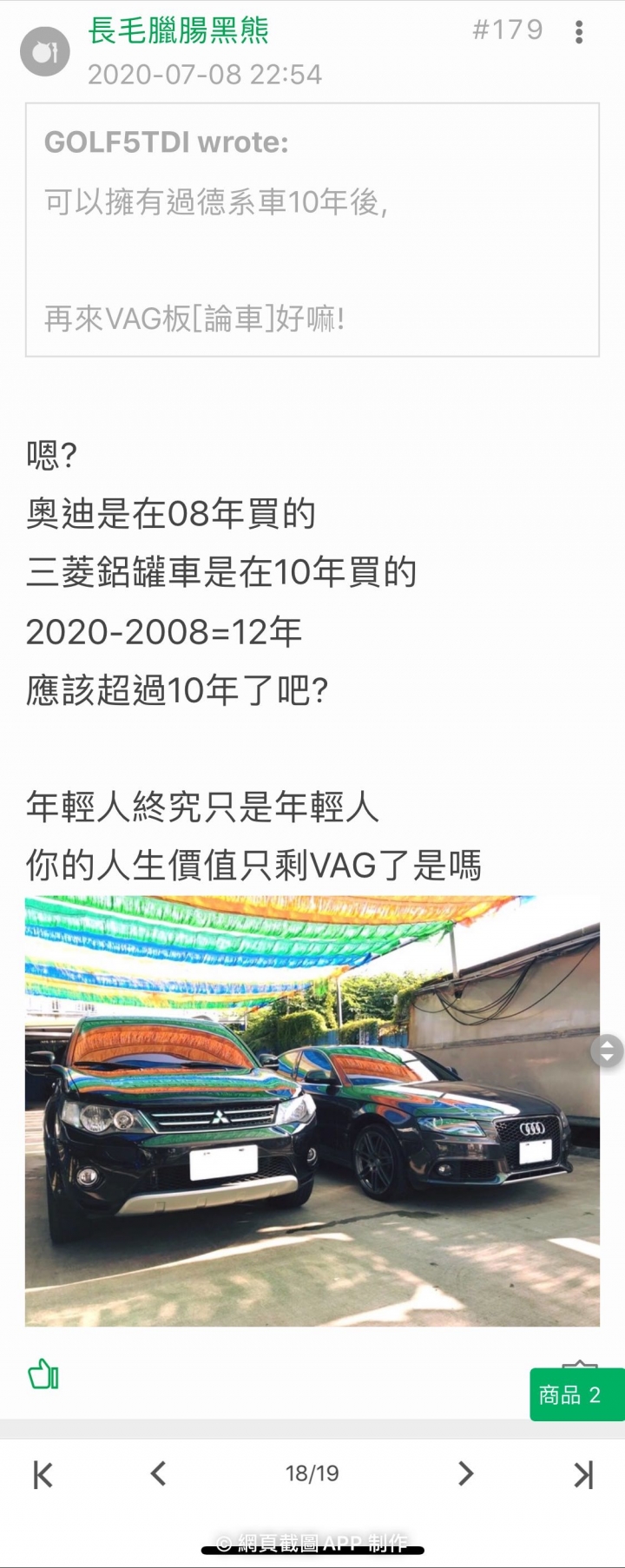
Task: Open the 商品 2 button
Action: [x=576, y=1395]
